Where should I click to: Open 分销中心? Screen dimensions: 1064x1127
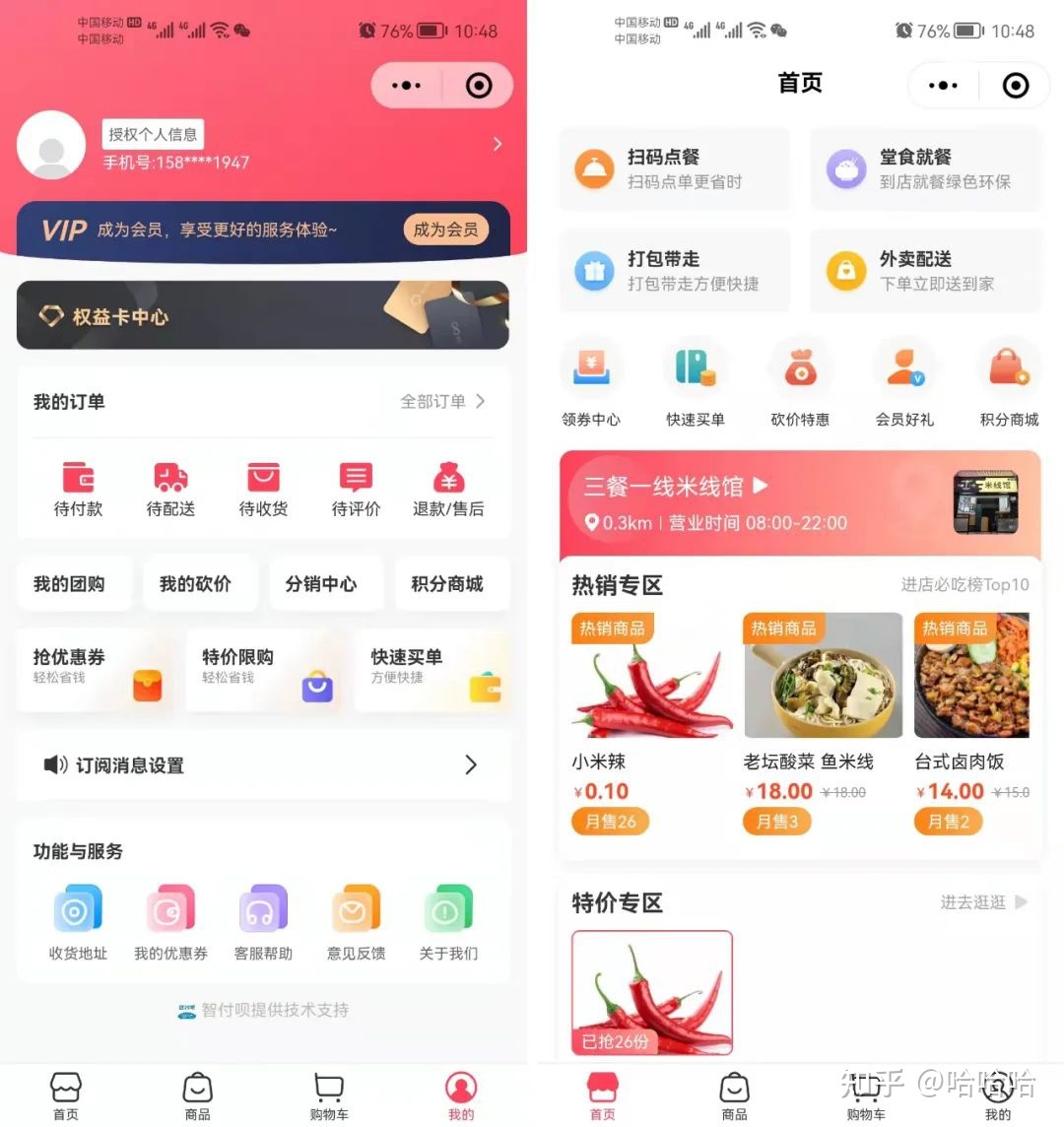pos(321,583)
